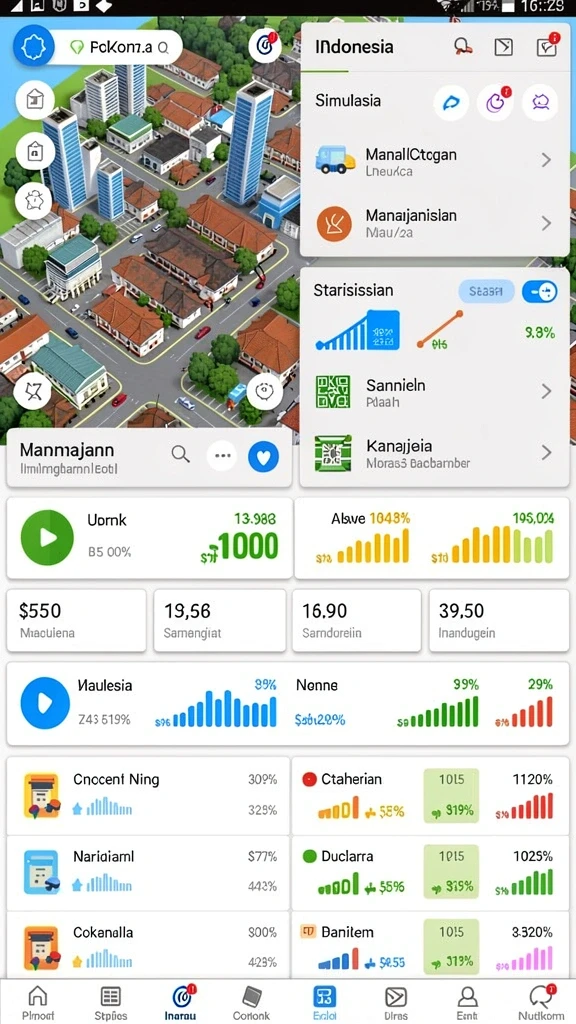This screenshot has width=576, height=1024.
Task: Open the Nutlkom tab with red badge
Action: coord(541,1002)
